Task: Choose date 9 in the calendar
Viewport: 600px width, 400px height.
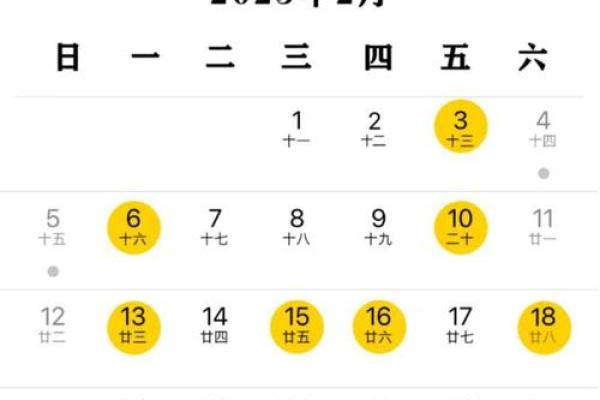Action: [x=378, y=225]
